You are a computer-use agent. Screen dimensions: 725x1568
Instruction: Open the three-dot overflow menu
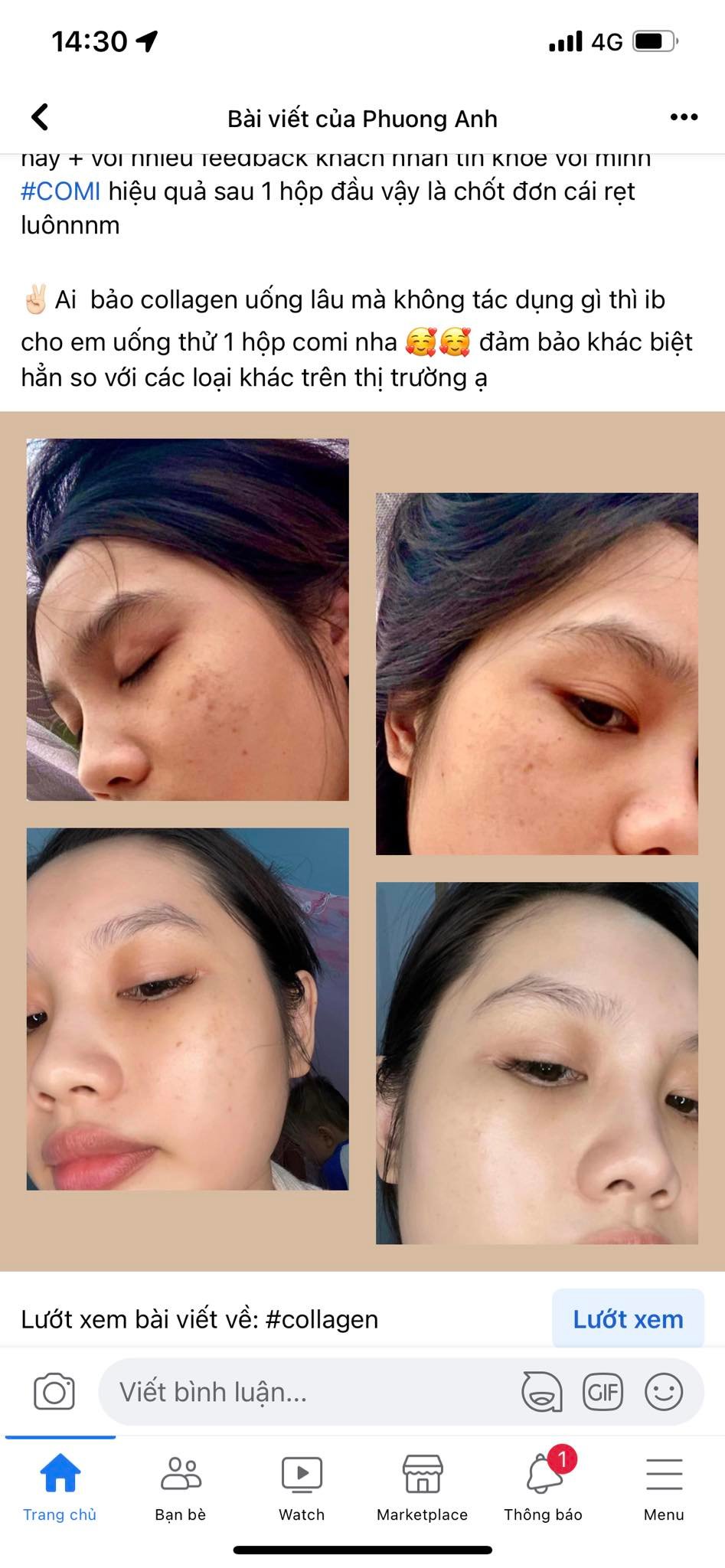click(x=683, y=117)
